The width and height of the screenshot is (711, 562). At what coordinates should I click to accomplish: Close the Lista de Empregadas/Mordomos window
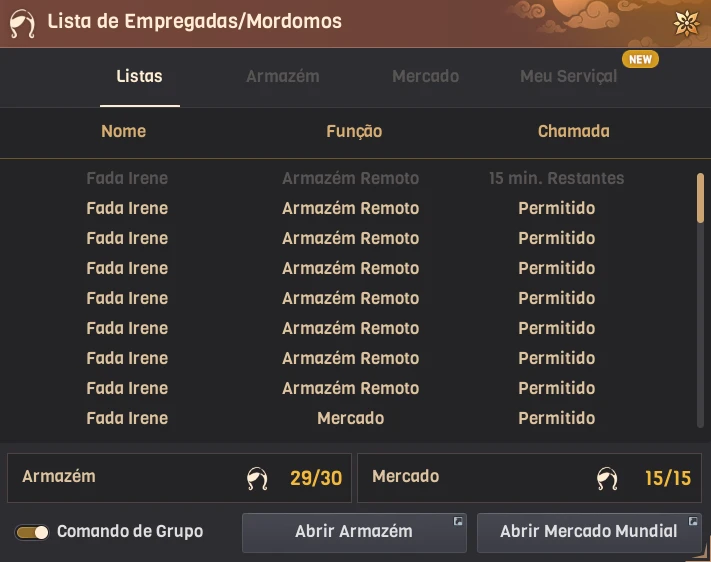click(x=686, y=22)
